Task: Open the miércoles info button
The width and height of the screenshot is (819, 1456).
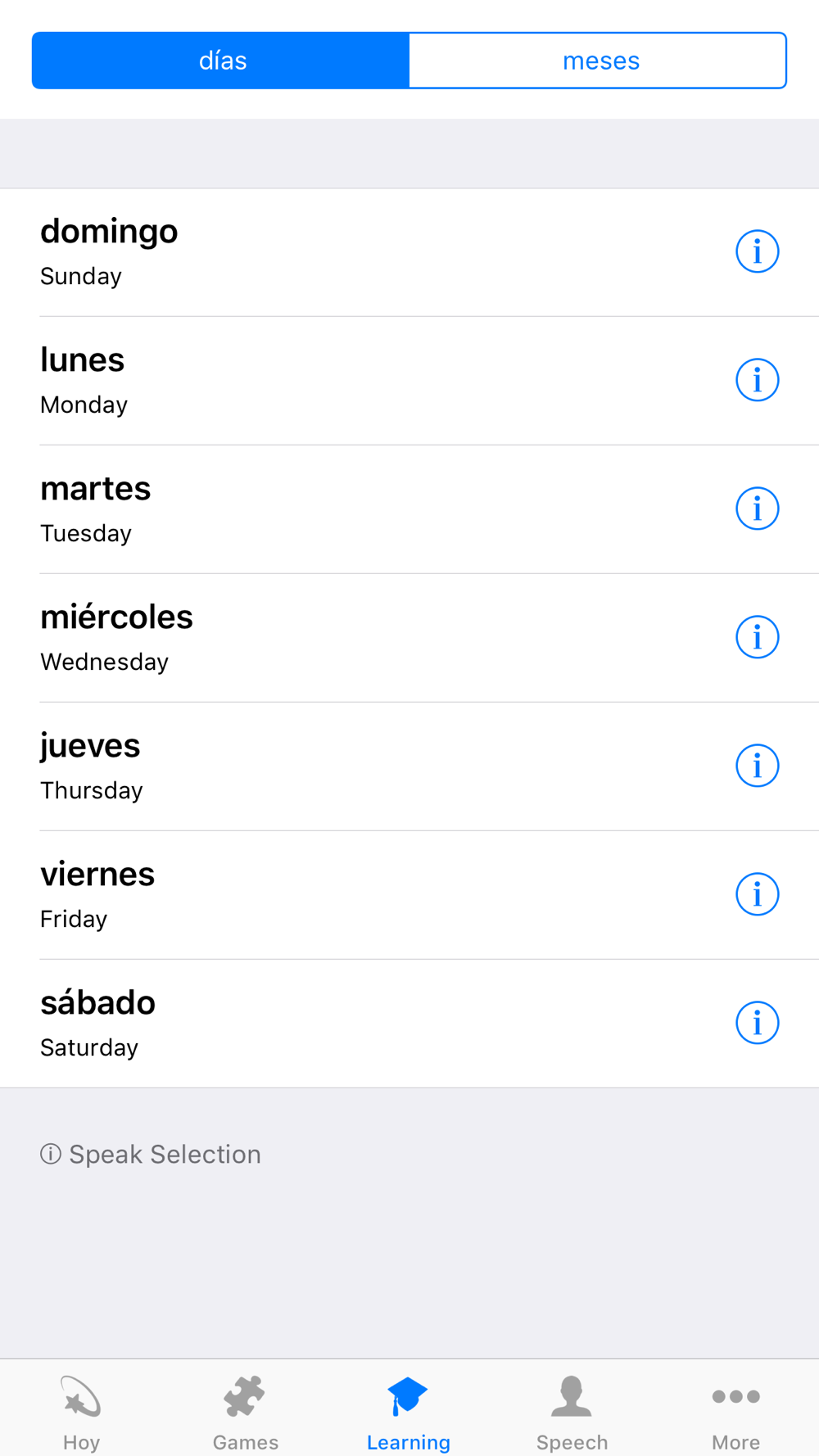Action: (x=757, y=637)
